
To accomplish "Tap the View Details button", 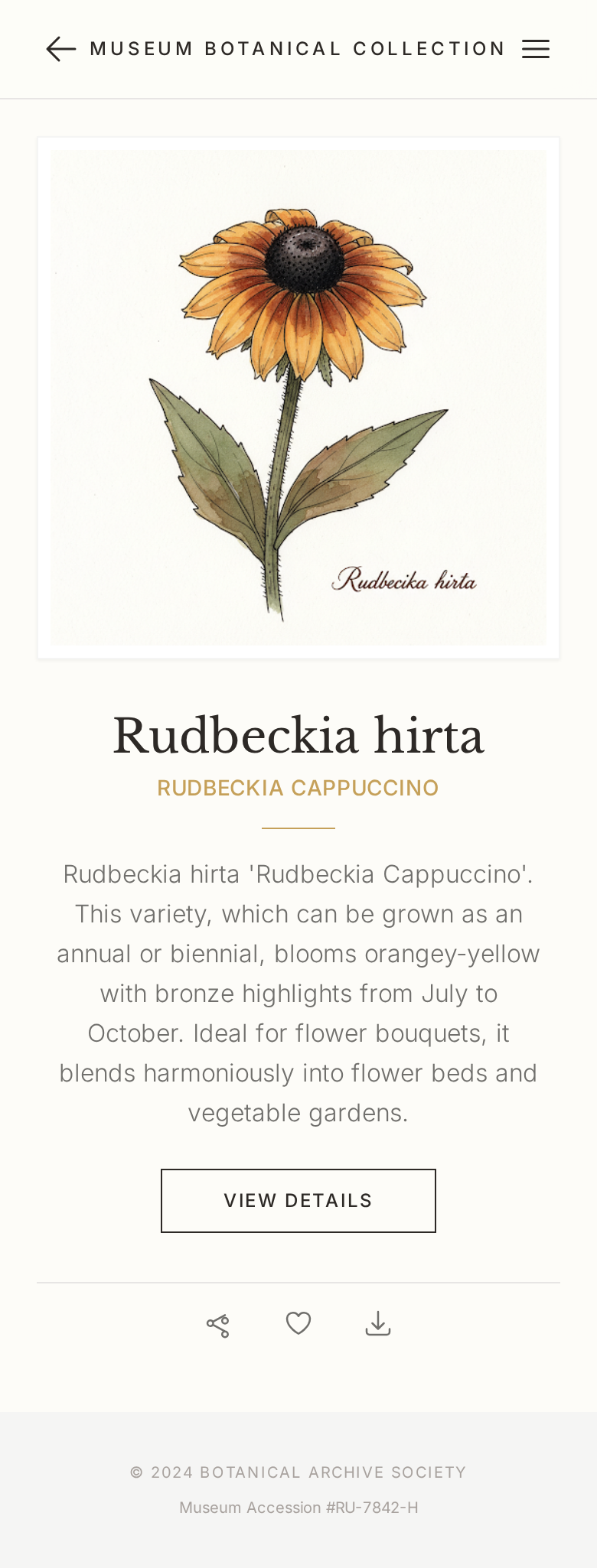I will click(x=298, y=1201).
